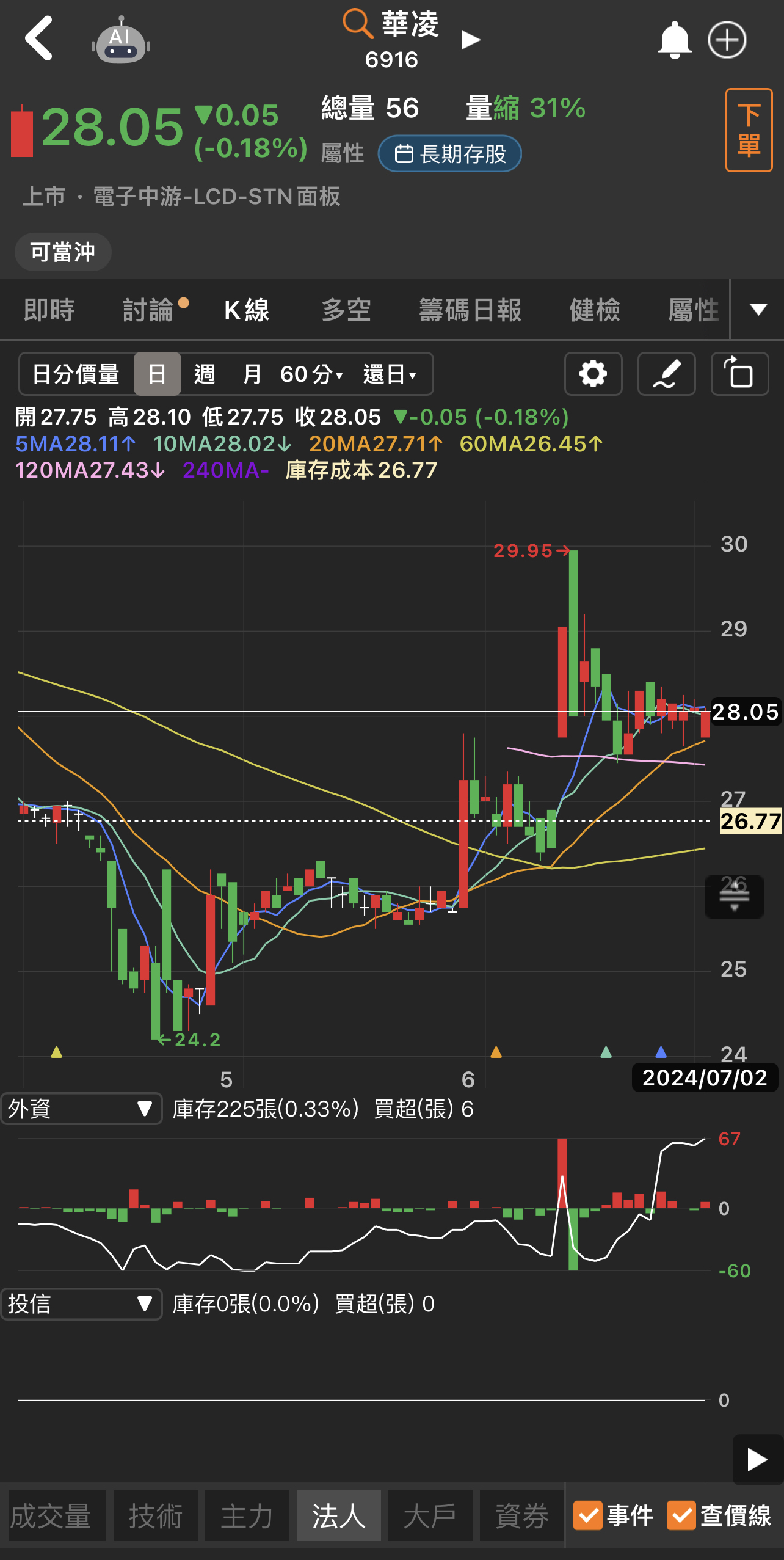Viewport: 784px width, 1560px height.
Task: Open the AI robot assistant
Action: pos(121,40)
